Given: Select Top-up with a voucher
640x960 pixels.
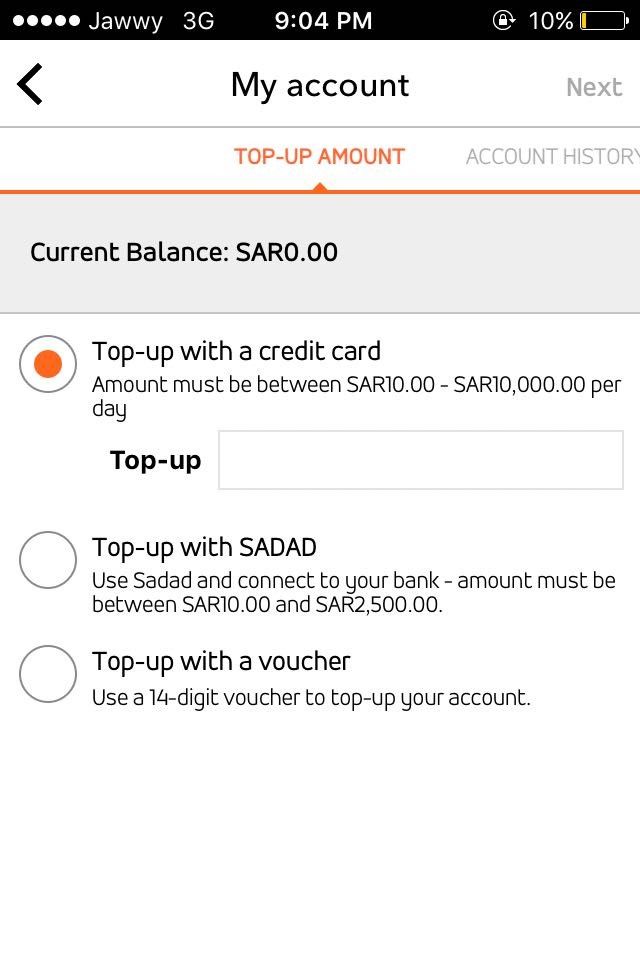Looking at the screenshot, I should (48, 674).
